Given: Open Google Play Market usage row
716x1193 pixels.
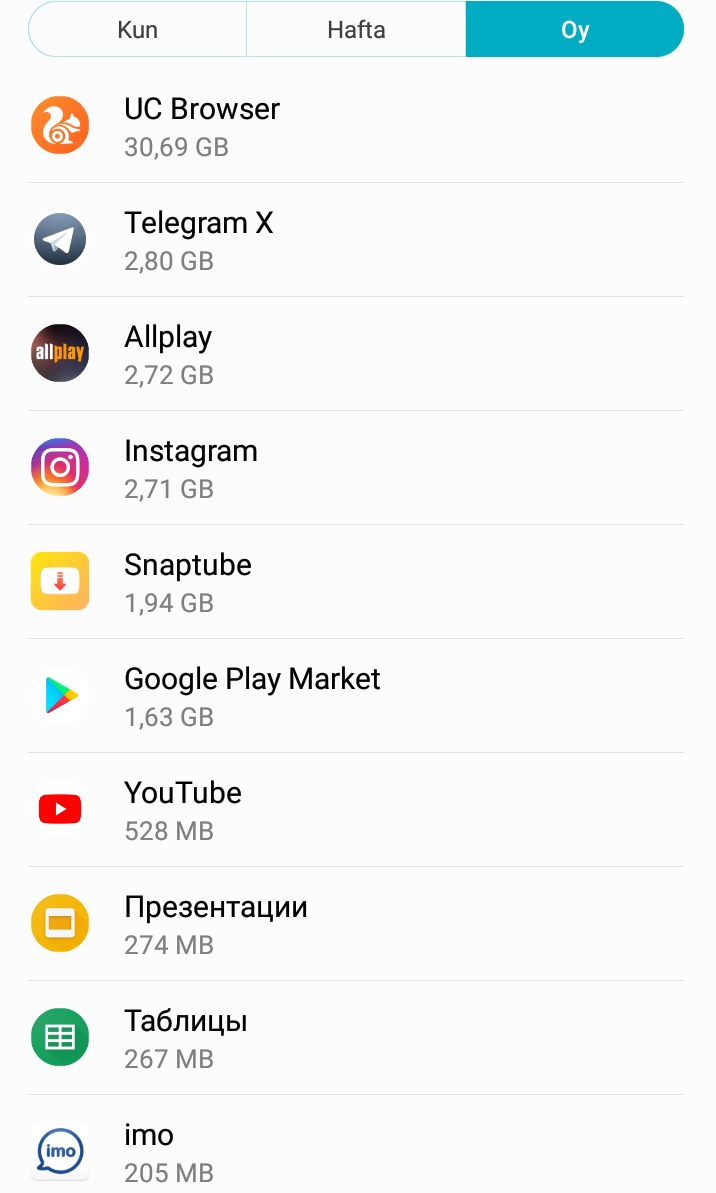Looking at the screenshot, I should 356,696.
